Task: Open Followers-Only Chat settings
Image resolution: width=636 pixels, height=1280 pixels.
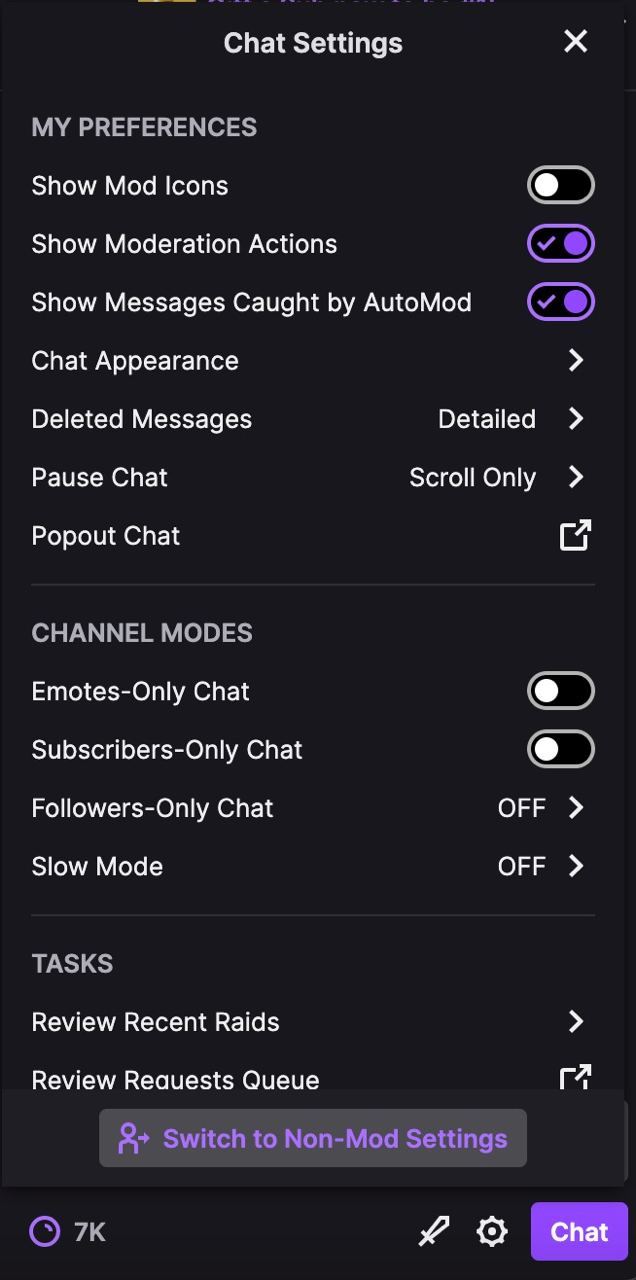Action: [313, 808]
